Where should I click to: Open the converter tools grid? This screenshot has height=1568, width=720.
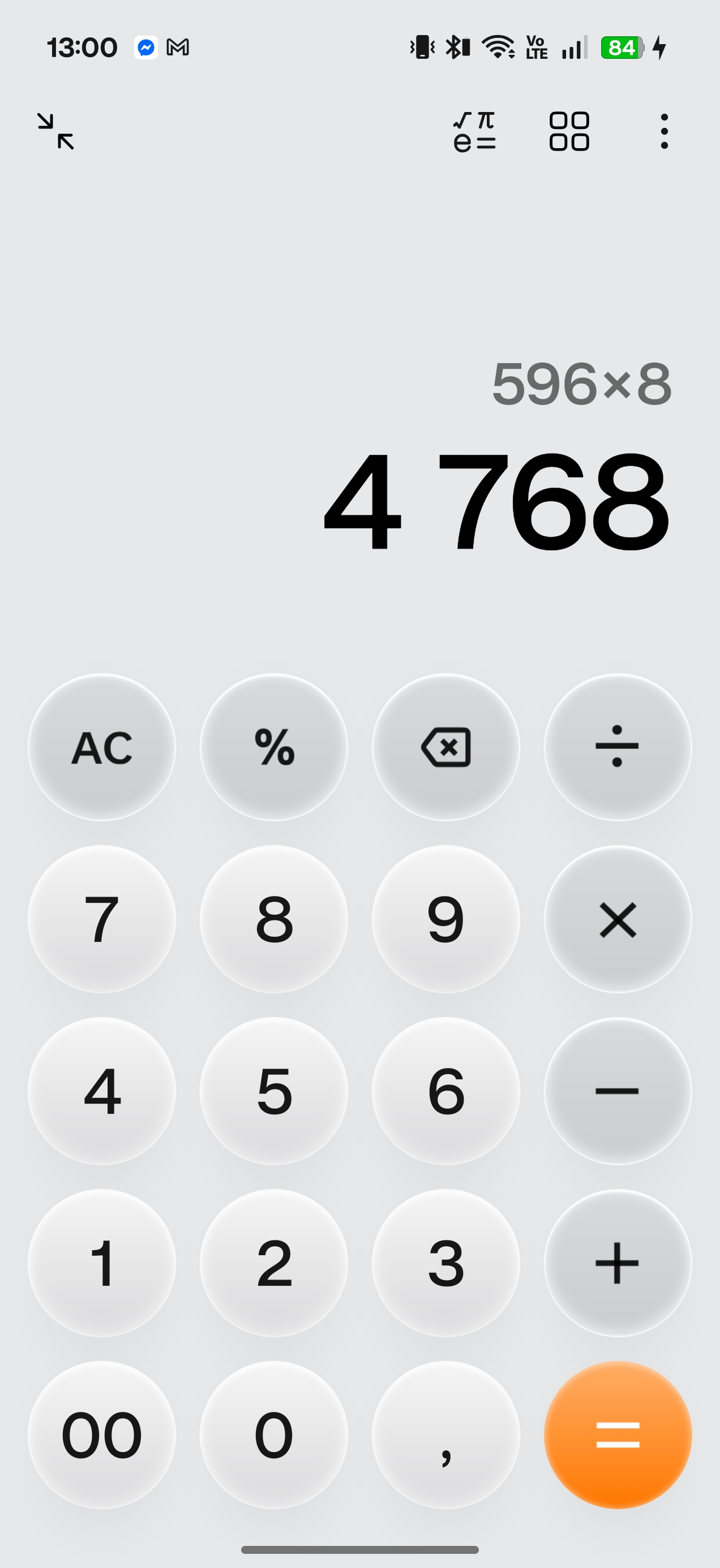tap(569, 131)
